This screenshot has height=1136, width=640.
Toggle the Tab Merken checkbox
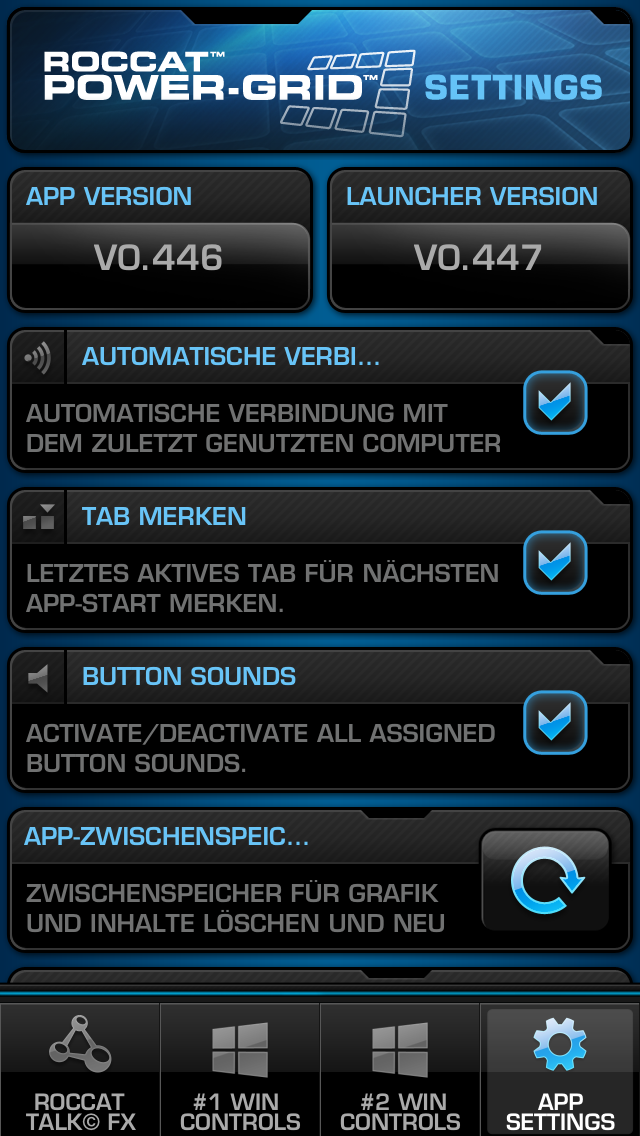click(555, 563)
